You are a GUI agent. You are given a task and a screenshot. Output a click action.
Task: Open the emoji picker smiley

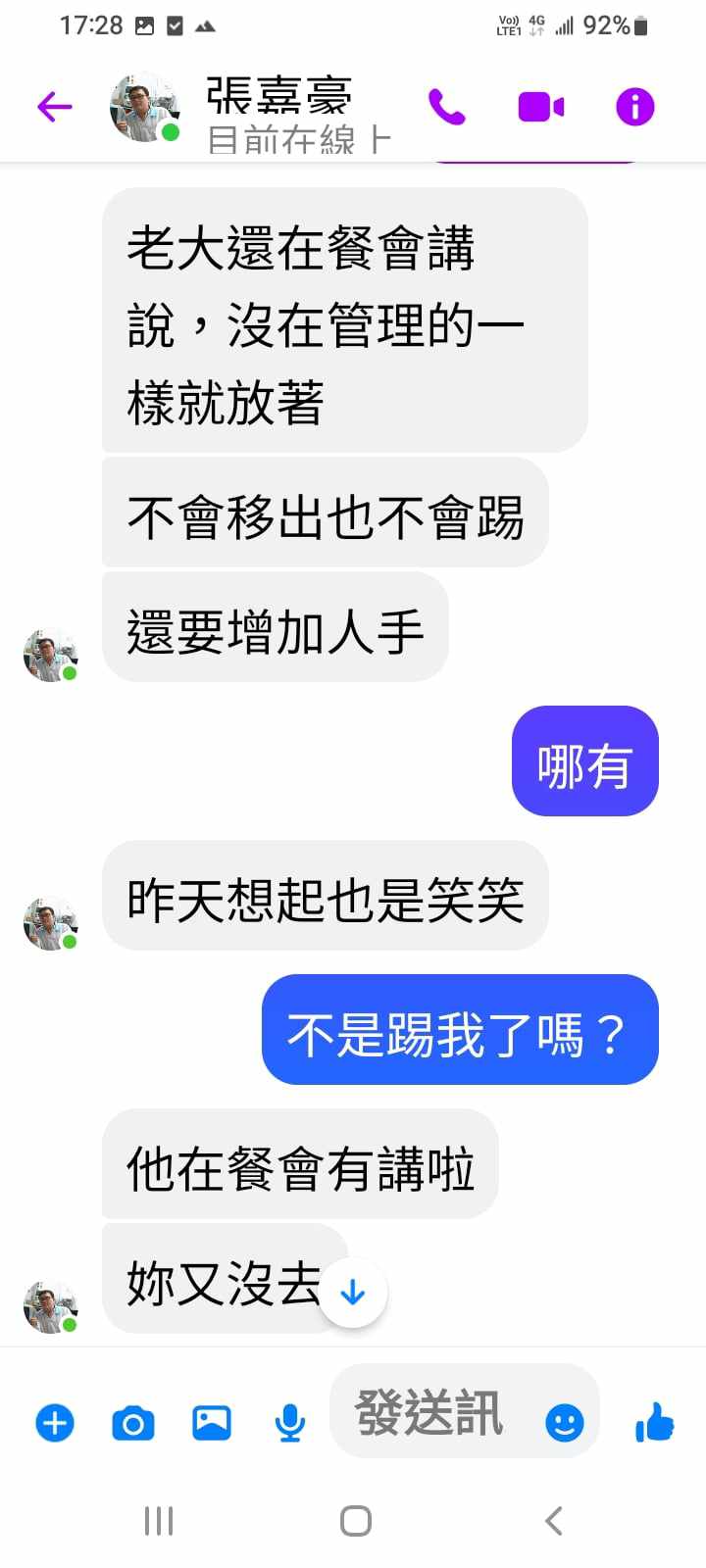[564, 1422]
